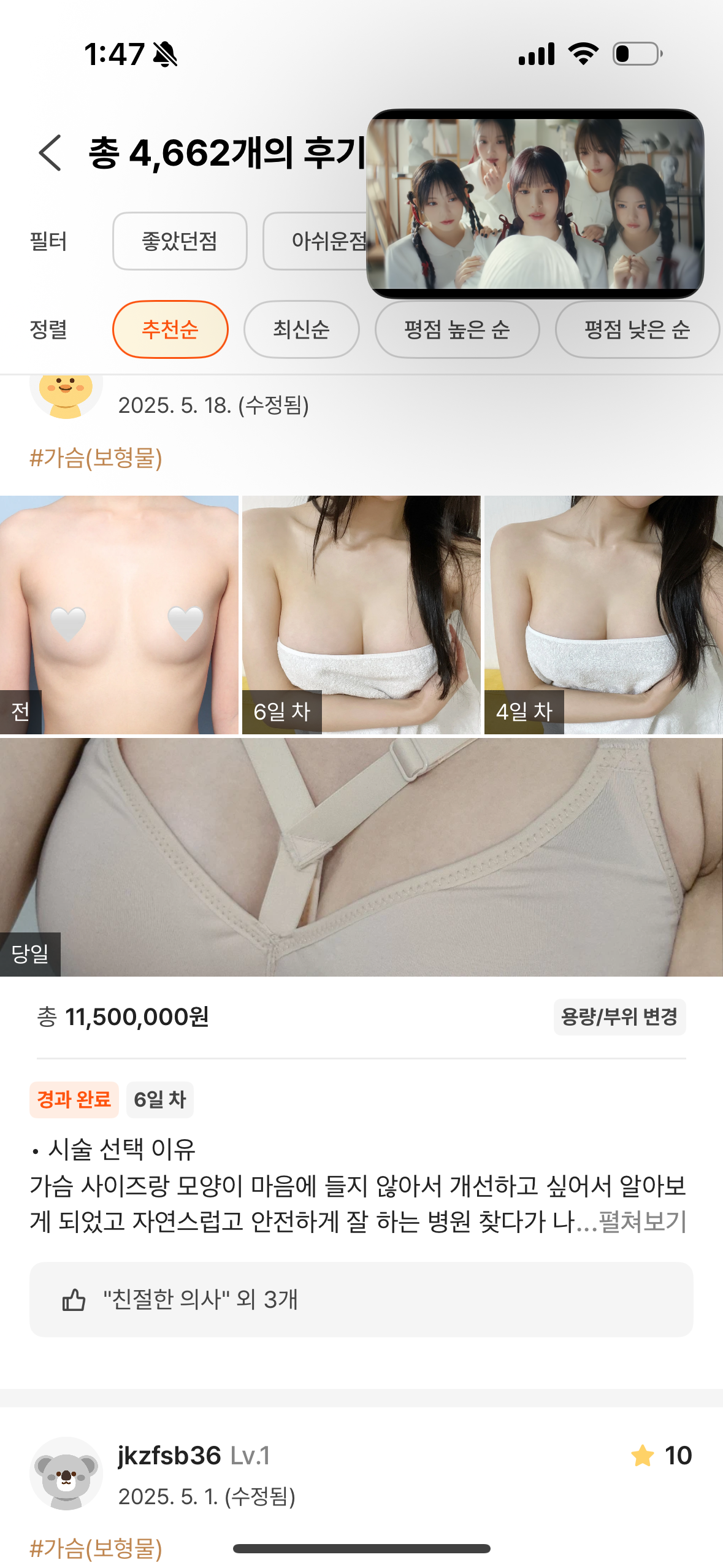Screen dimensions: 723x1568
Task: Sort reviews by 최신순
Action: pos(301,329)
